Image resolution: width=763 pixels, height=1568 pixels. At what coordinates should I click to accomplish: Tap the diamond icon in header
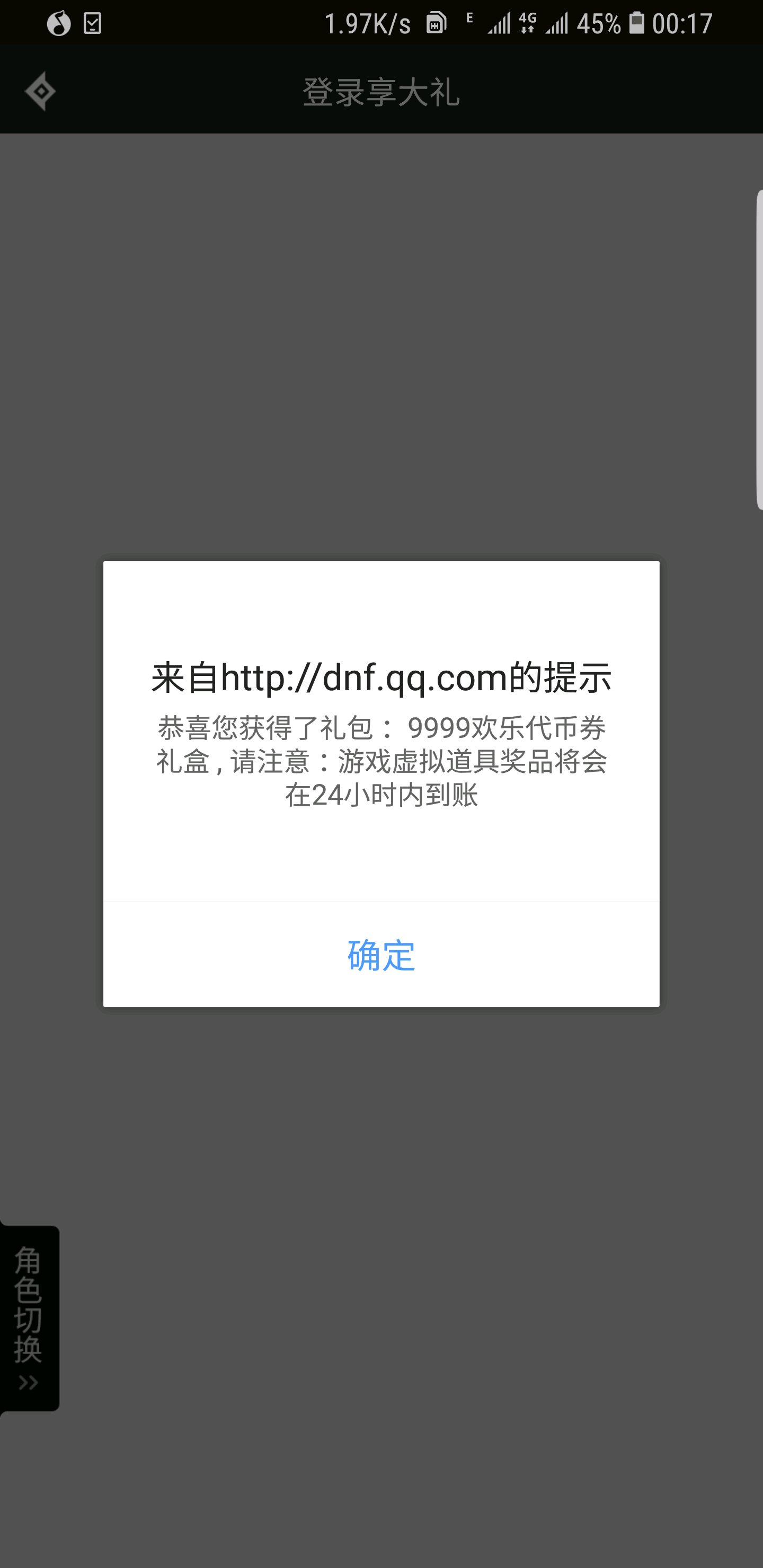point(40,91)
